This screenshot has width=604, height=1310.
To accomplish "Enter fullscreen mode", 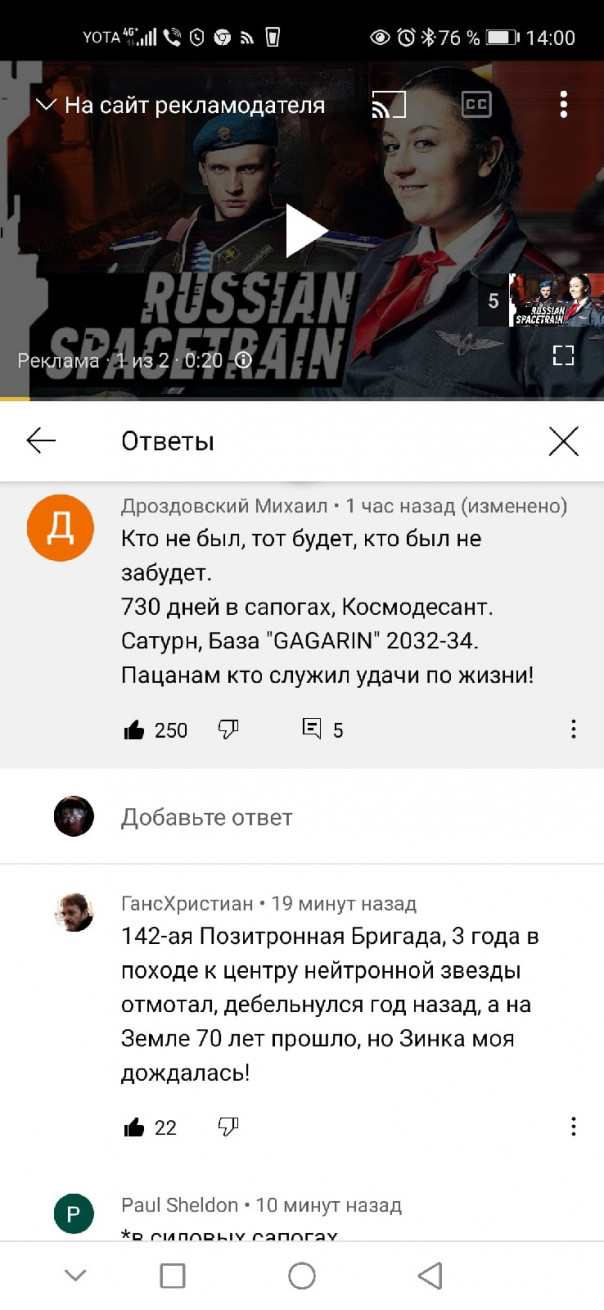I will click(563, 355).
